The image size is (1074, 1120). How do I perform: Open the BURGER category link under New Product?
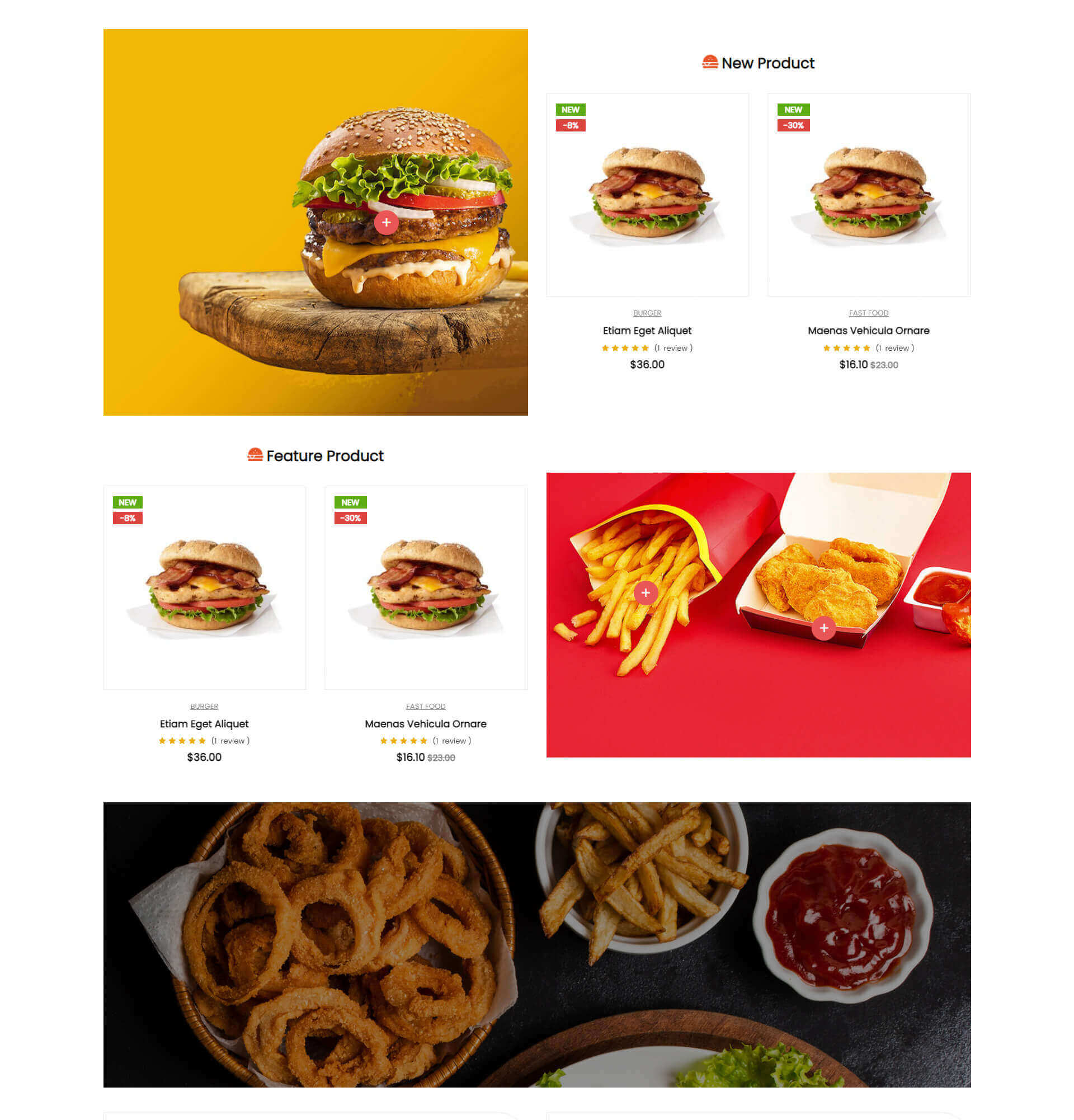point(647,313)
